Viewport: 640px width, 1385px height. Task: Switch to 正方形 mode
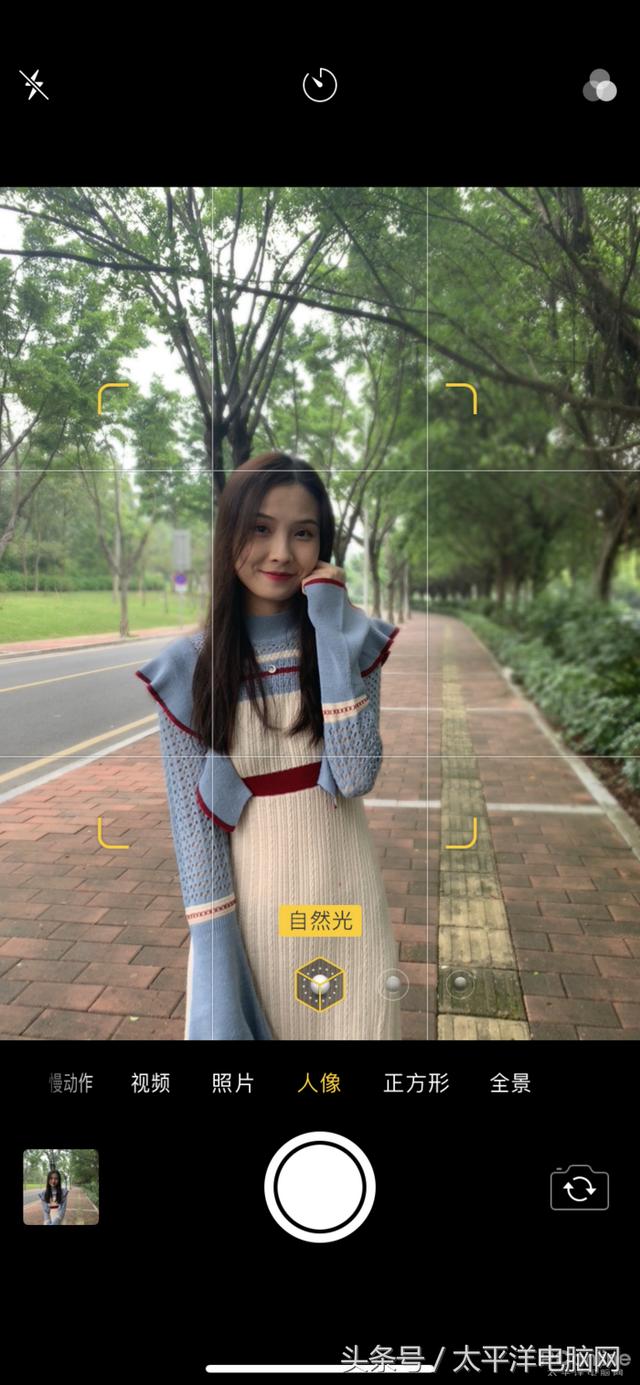click(x=416, y=1083)
